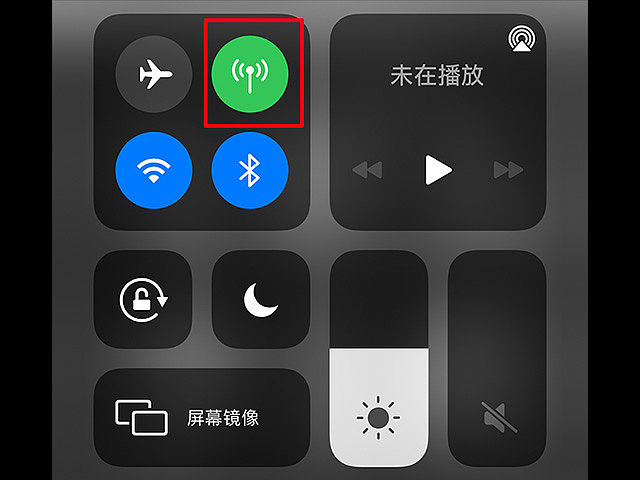Screen dimensions: 640x480
Task: Enable Do Not Disturb moon
Action: tap(260, 299)
